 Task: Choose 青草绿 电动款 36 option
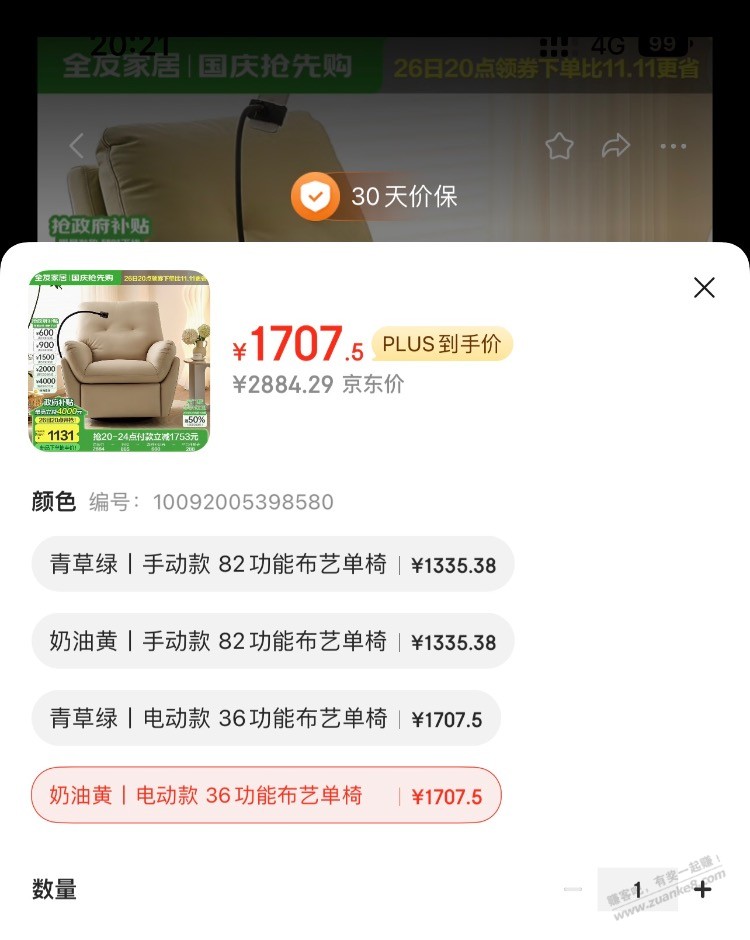[266, 718]
